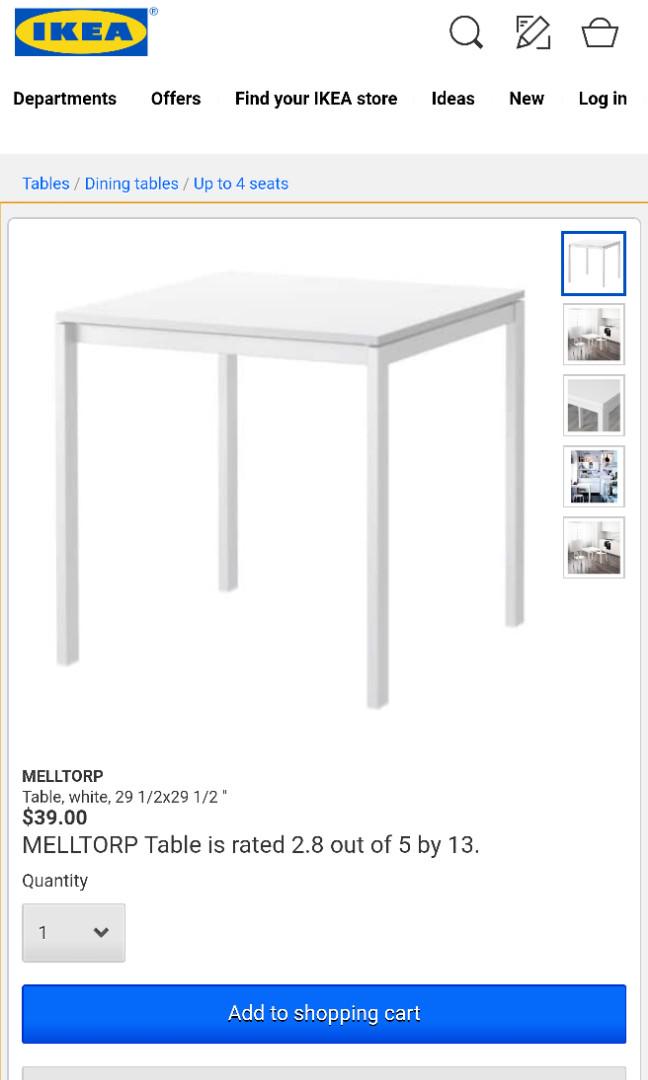Open the shopping cart basket icon

[600, 33]
